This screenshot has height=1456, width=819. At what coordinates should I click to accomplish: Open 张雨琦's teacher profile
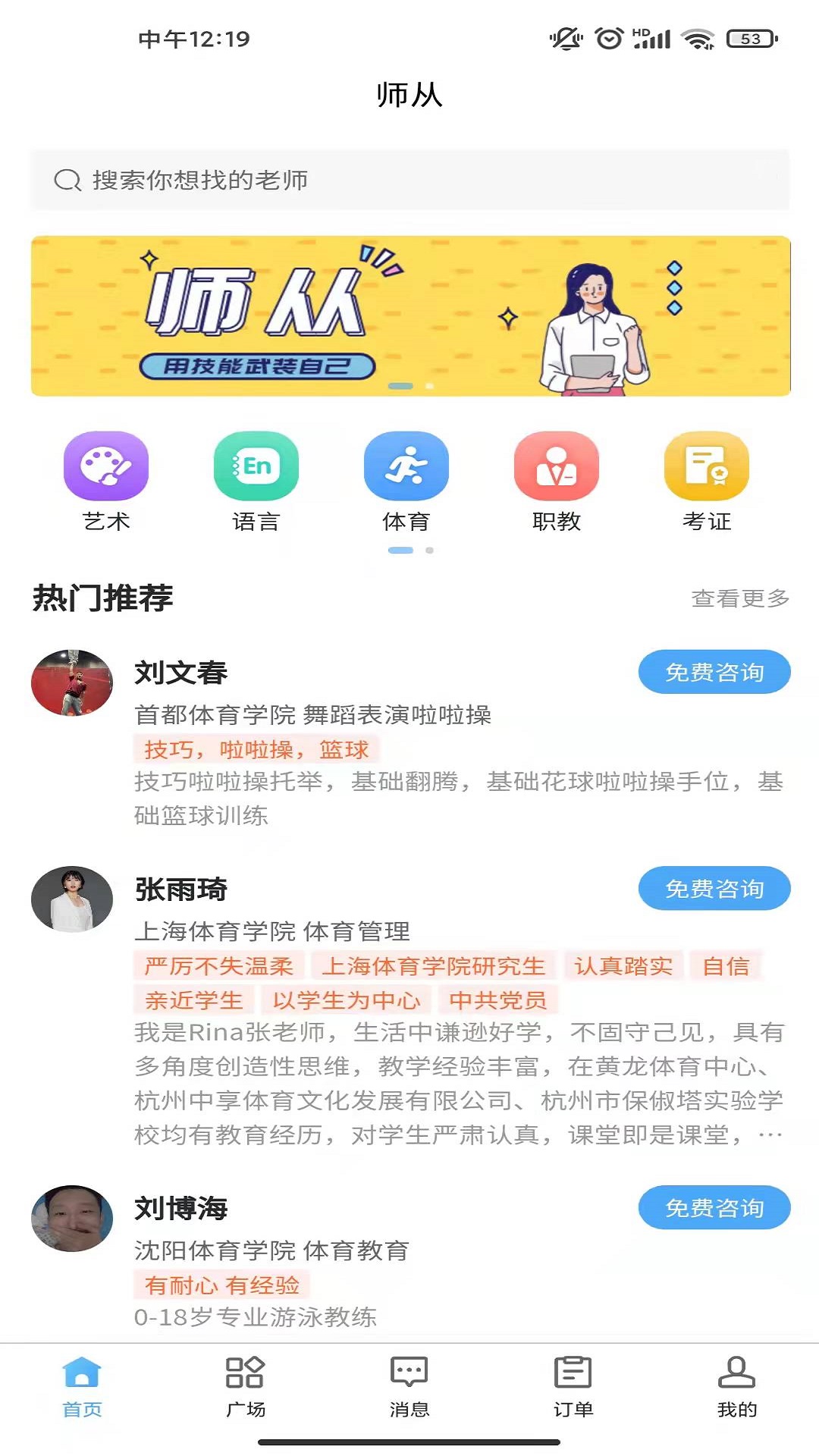(x=180, y=890)
